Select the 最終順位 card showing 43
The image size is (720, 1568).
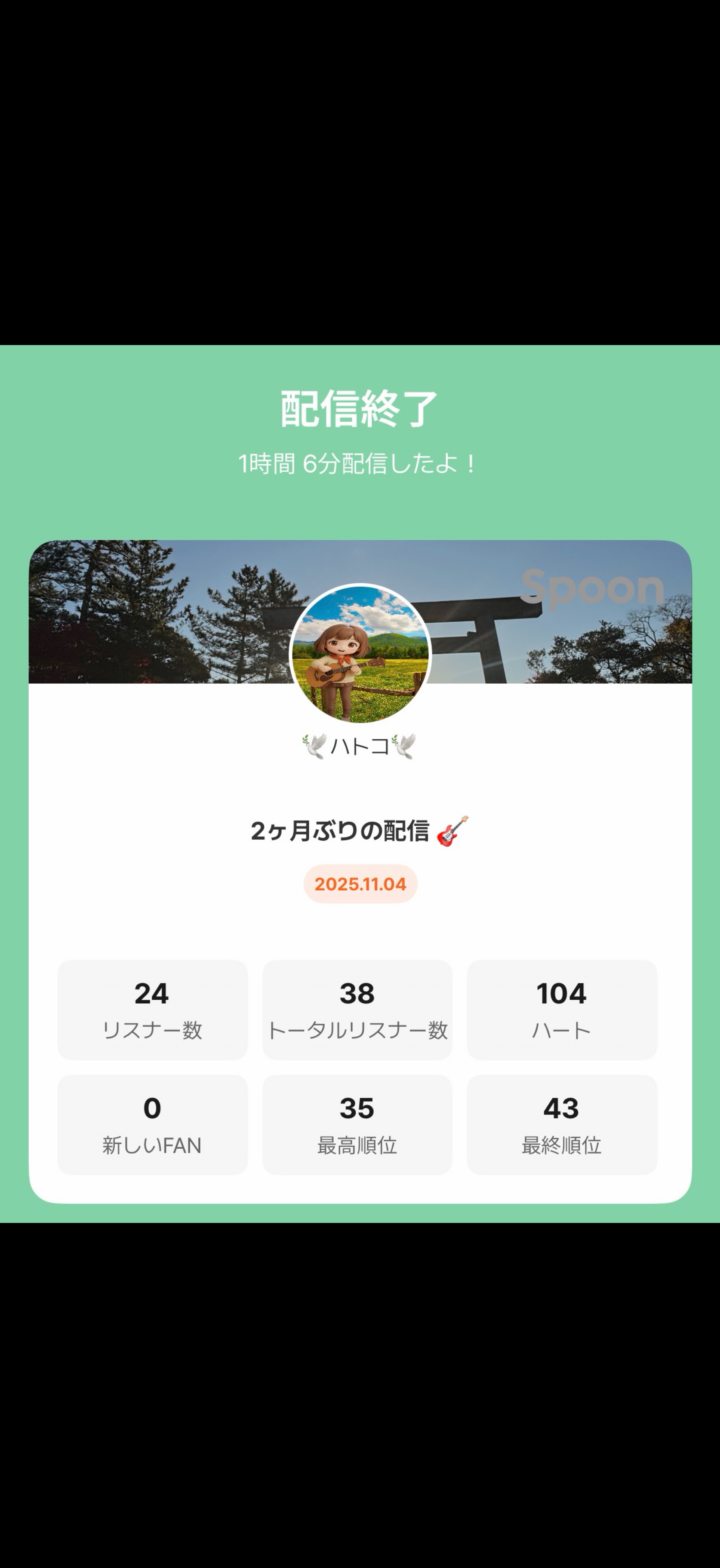tap(561, 1123)
